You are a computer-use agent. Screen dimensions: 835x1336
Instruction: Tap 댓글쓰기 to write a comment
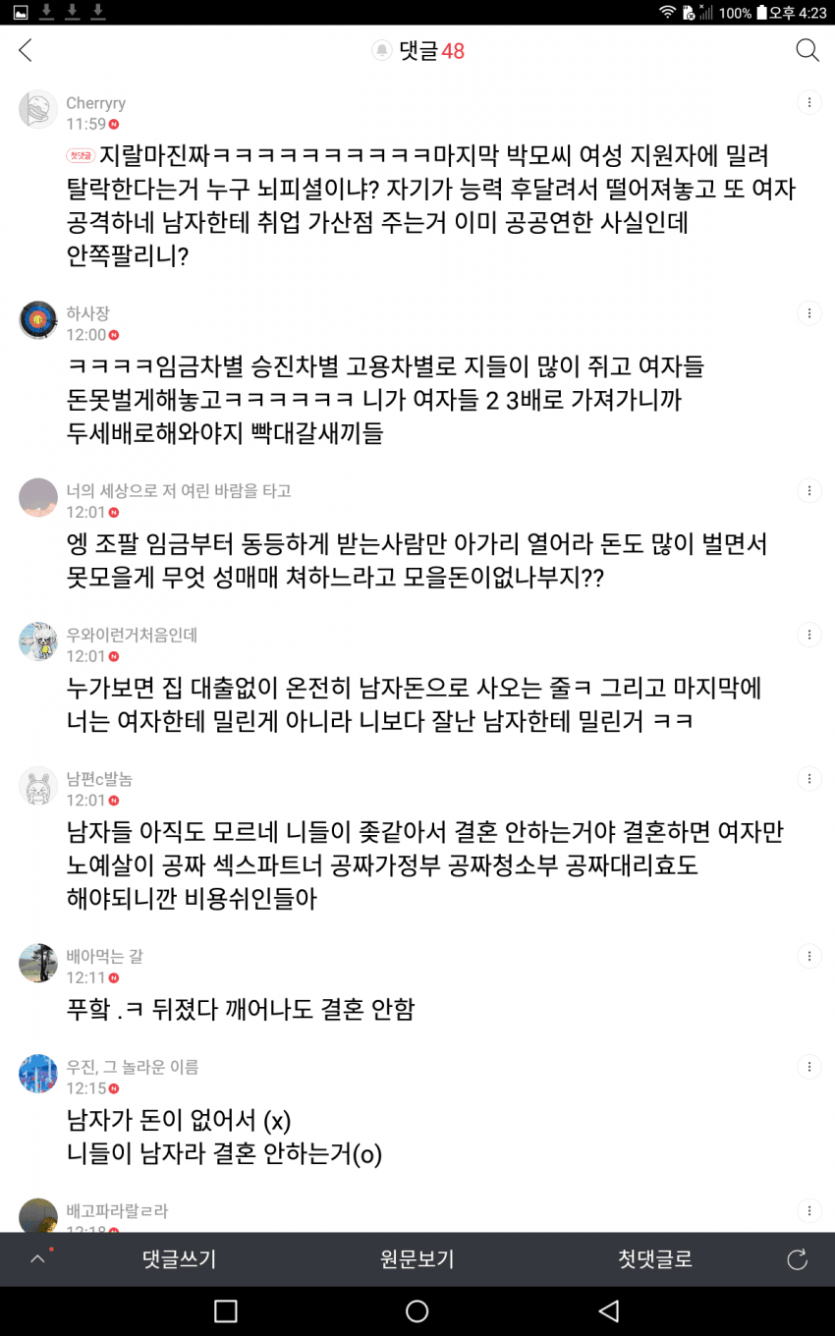click(x=179, y=1259)
